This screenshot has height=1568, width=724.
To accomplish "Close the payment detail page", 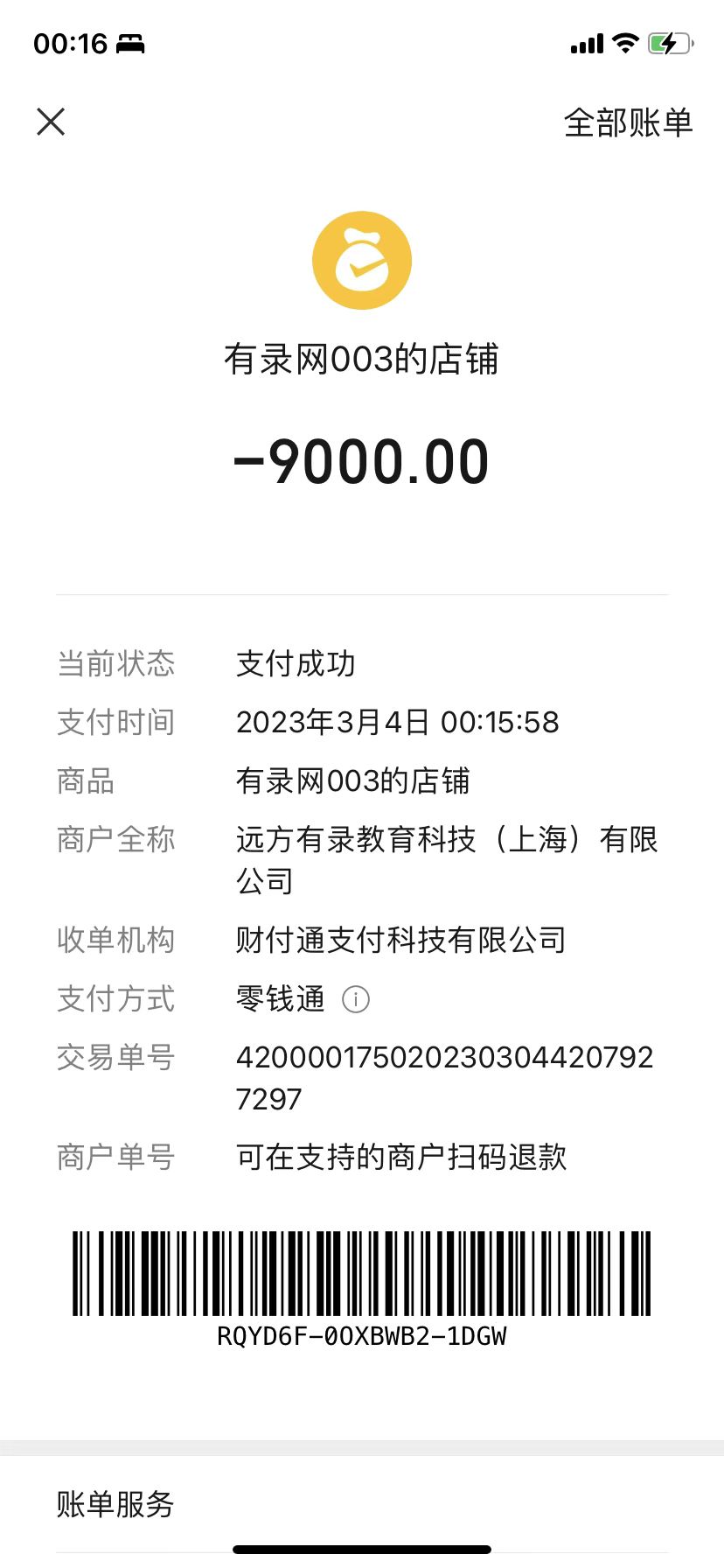I will 51,122.
